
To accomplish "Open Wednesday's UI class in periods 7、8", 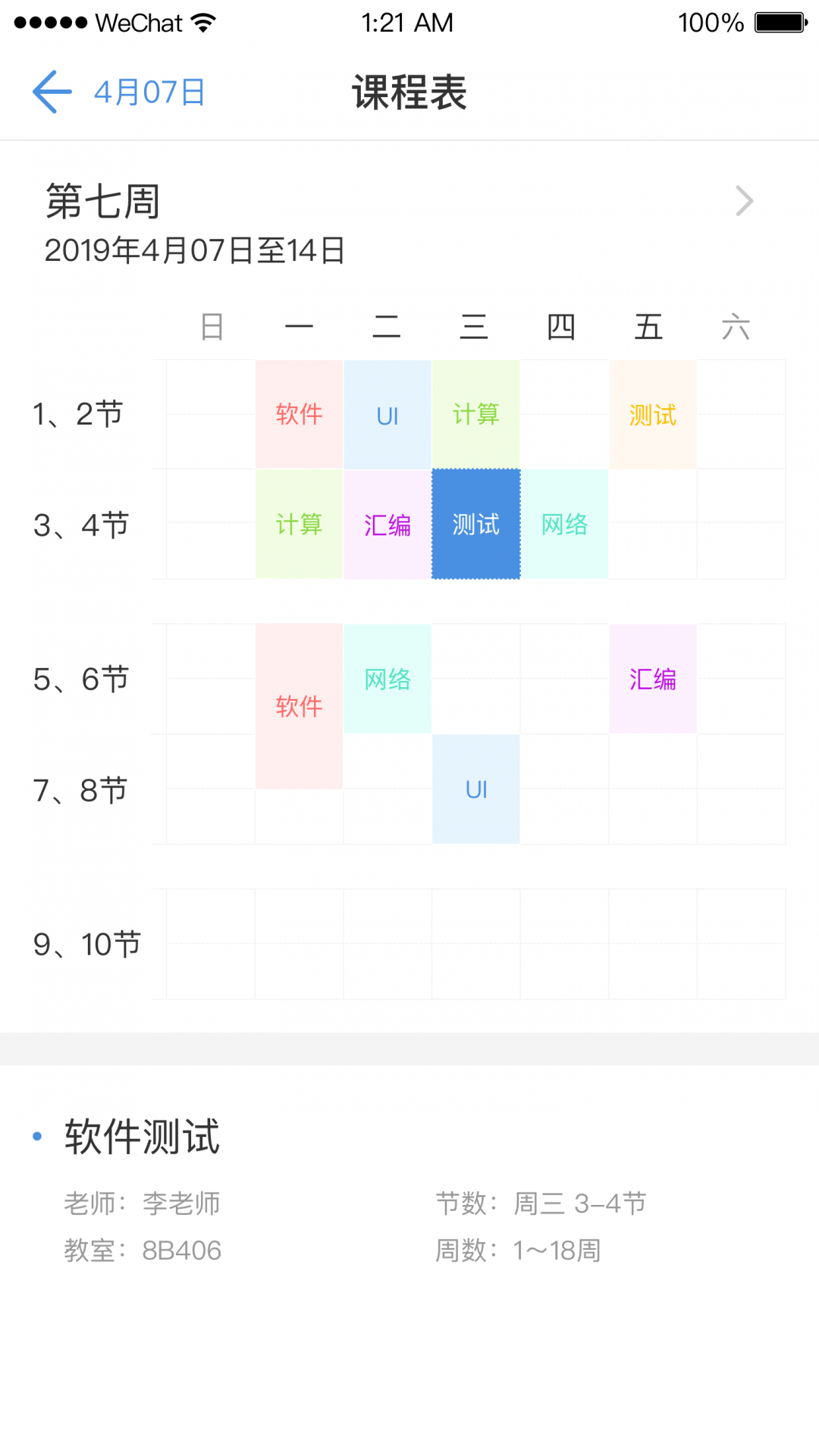I will coord(475,789).
